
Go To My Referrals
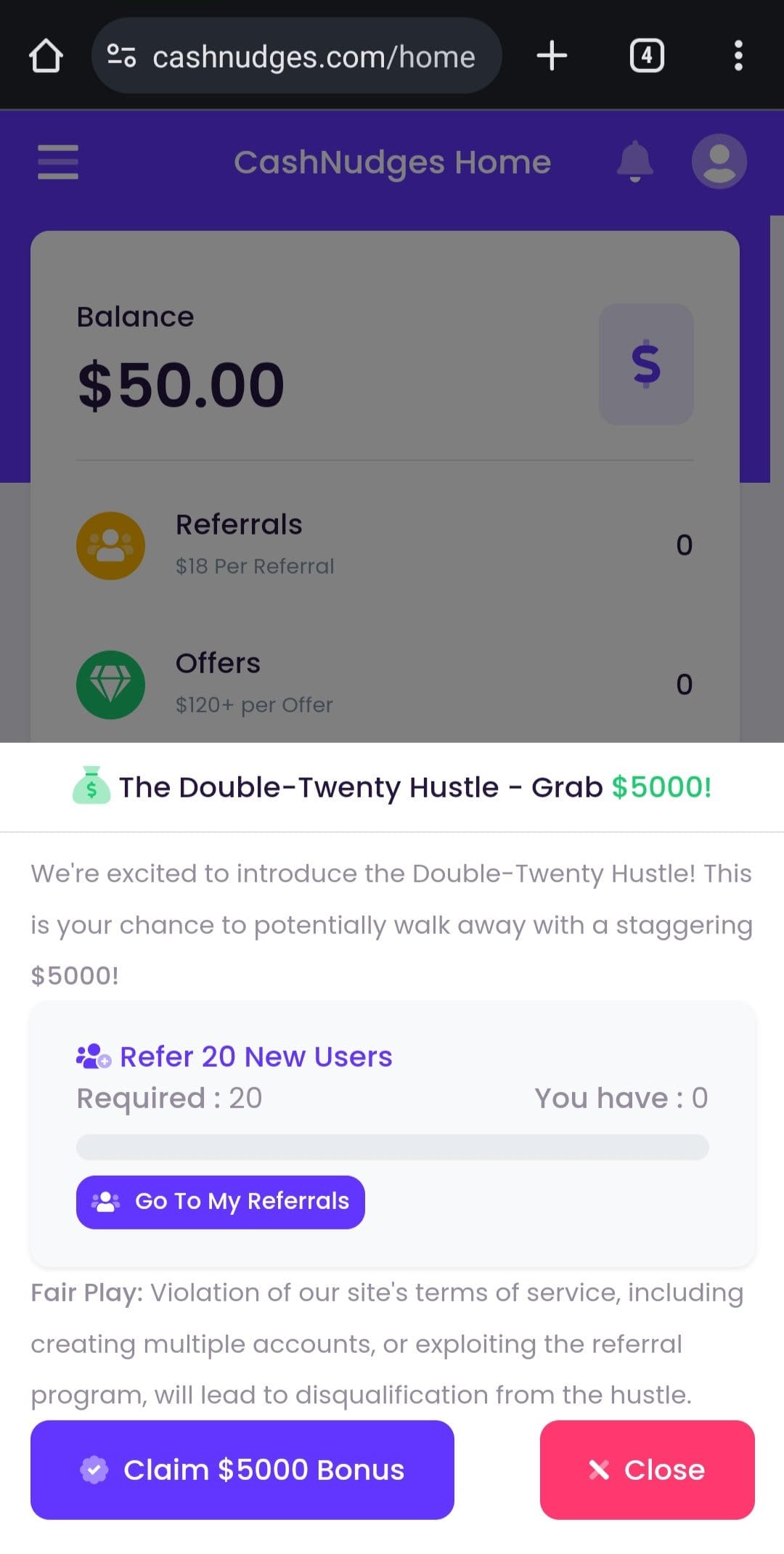(220, 1202)
